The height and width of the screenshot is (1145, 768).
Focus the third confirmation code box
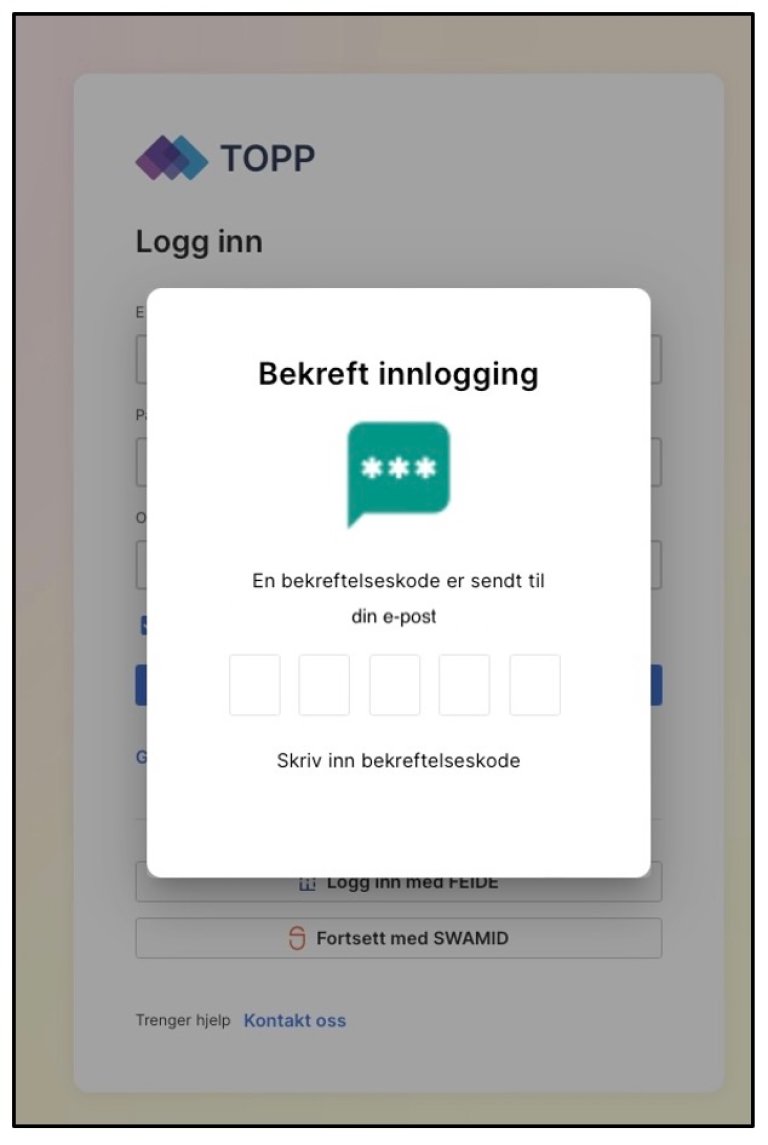[394, 685]
